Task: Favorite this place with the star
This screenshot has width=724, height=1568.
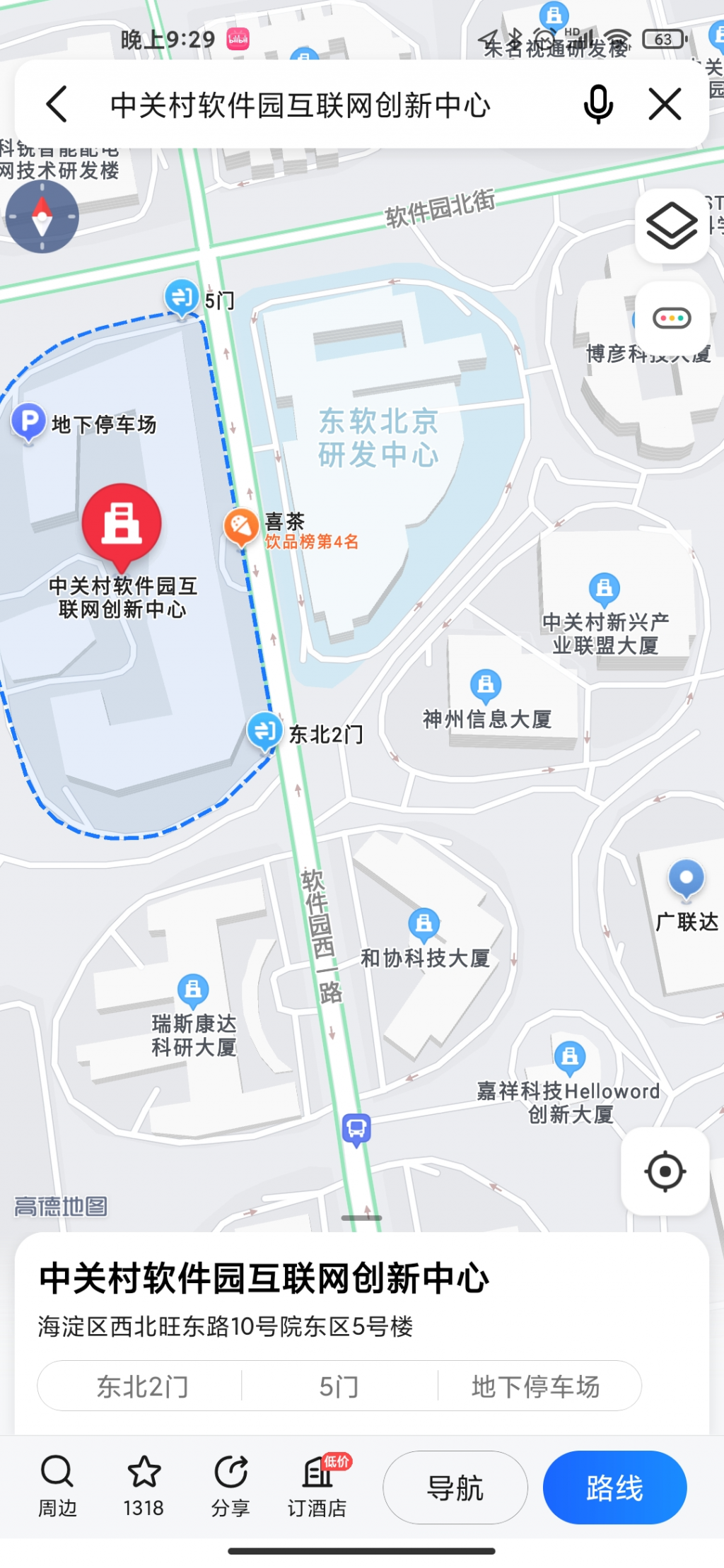Action: [x=144, y=1487]
